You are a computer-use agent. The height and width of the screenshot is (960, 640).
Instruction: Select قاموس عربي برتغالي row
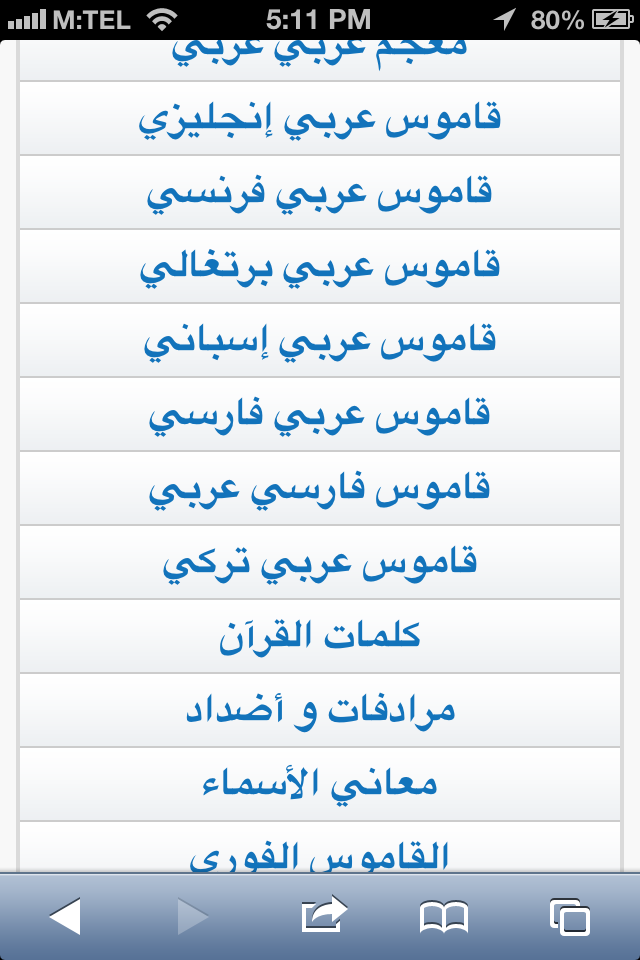(320, 267)
